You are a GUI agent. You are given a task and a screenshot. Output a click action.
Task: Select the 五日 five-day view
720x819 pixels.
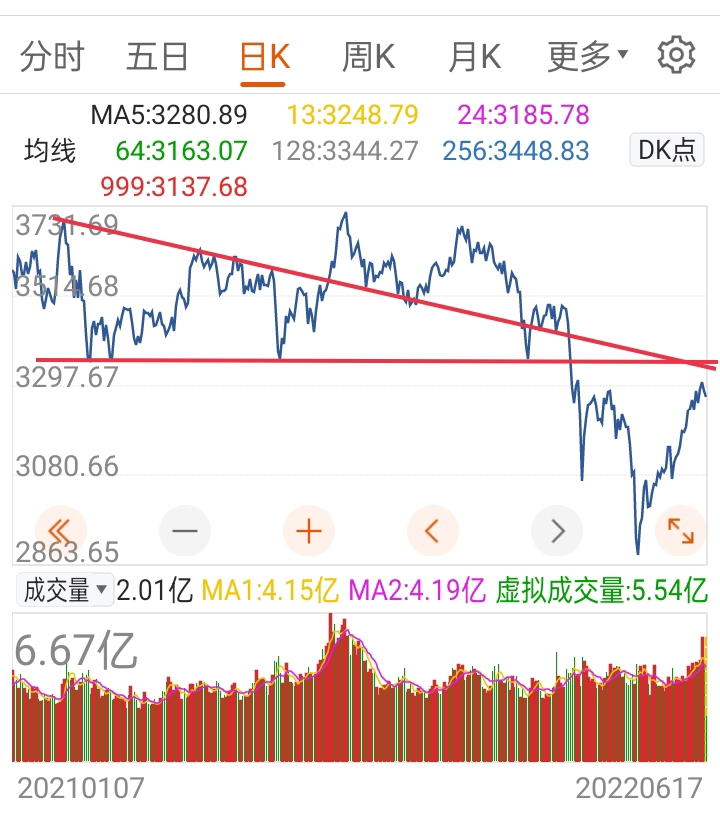156,56
